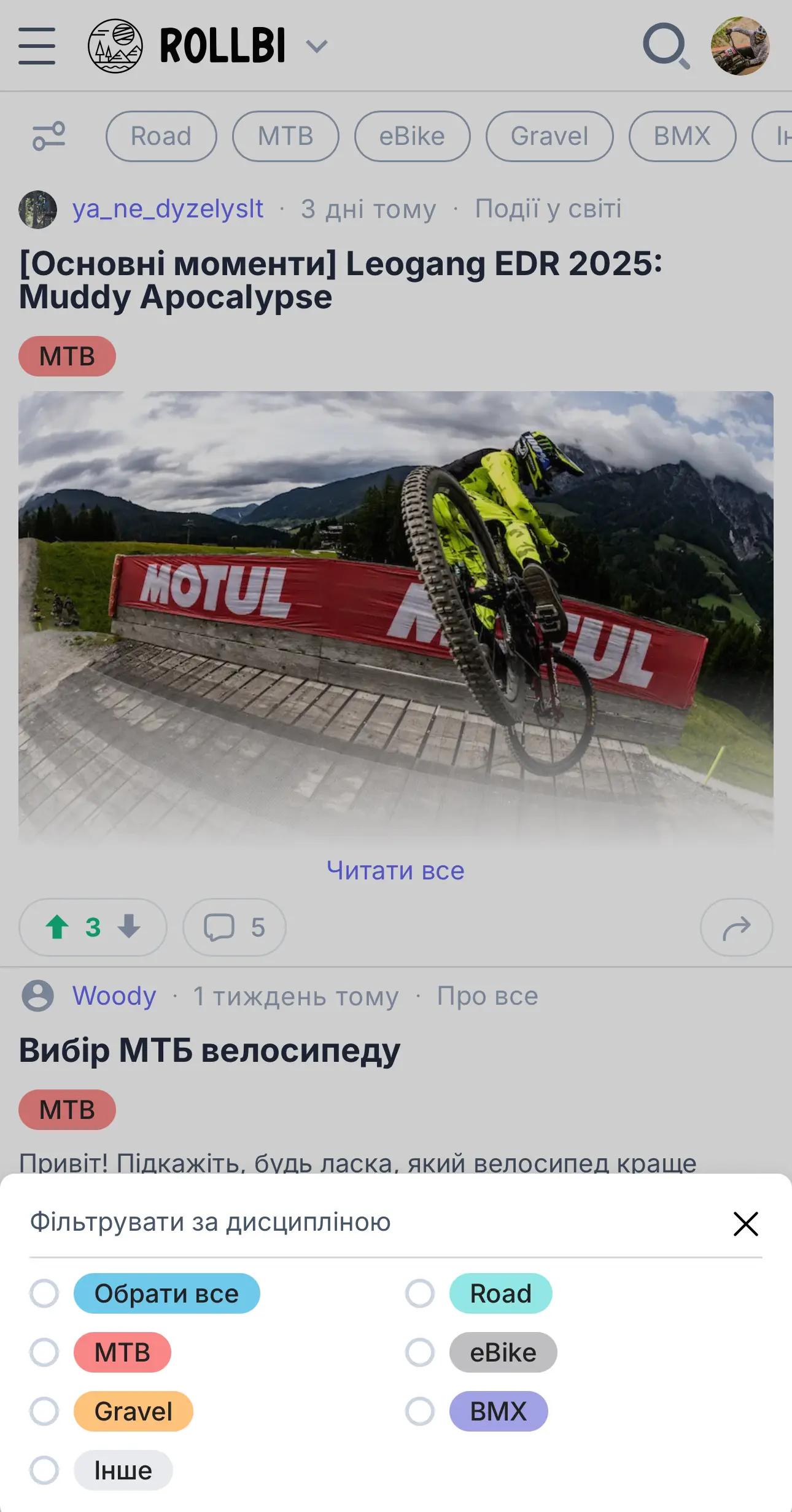Downvote the Leogang EDR 2025 post
This screenshot has height=1512, width=792.
click(129, 927)
